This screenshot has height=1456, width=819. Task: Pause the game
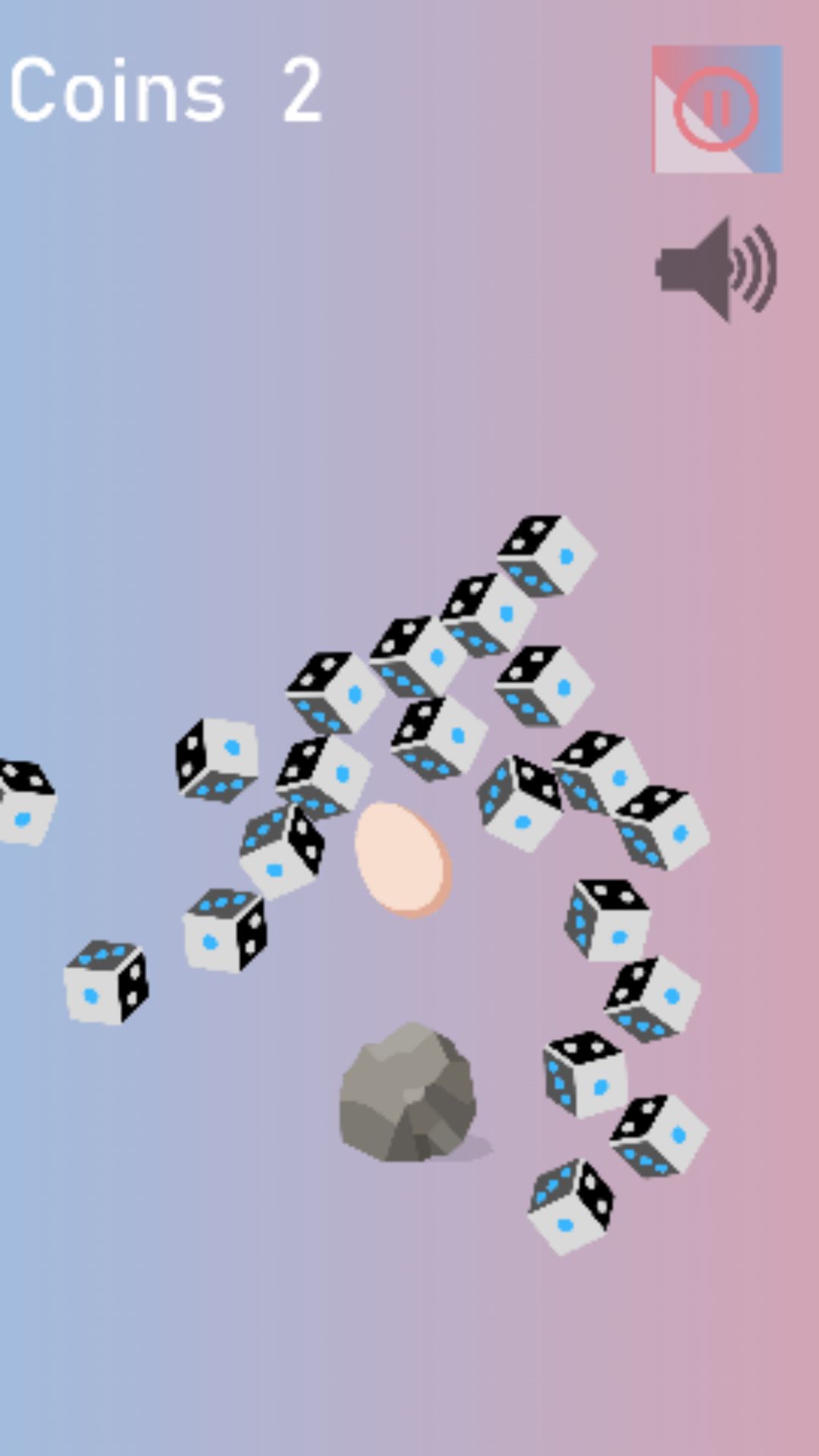pos(717,109)
